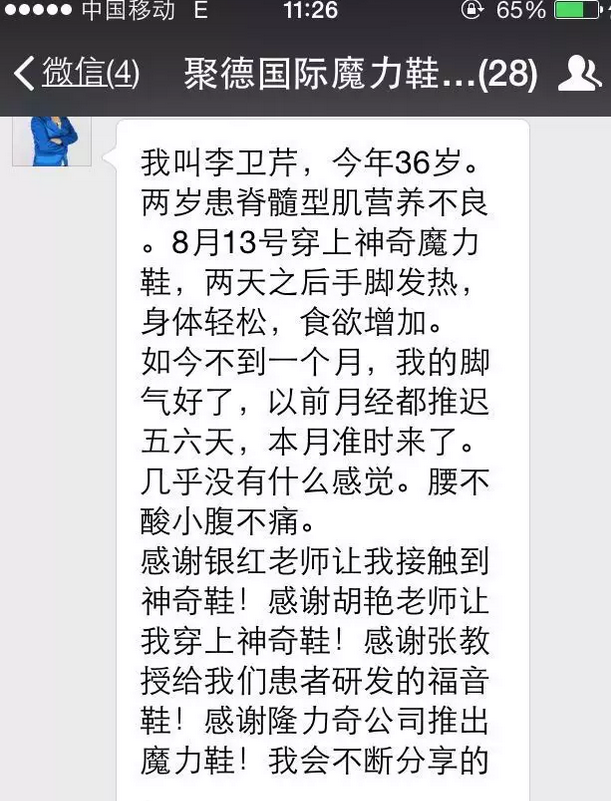
Task: Go back to the 微信 chat list
Action: (x=75, y=73)
